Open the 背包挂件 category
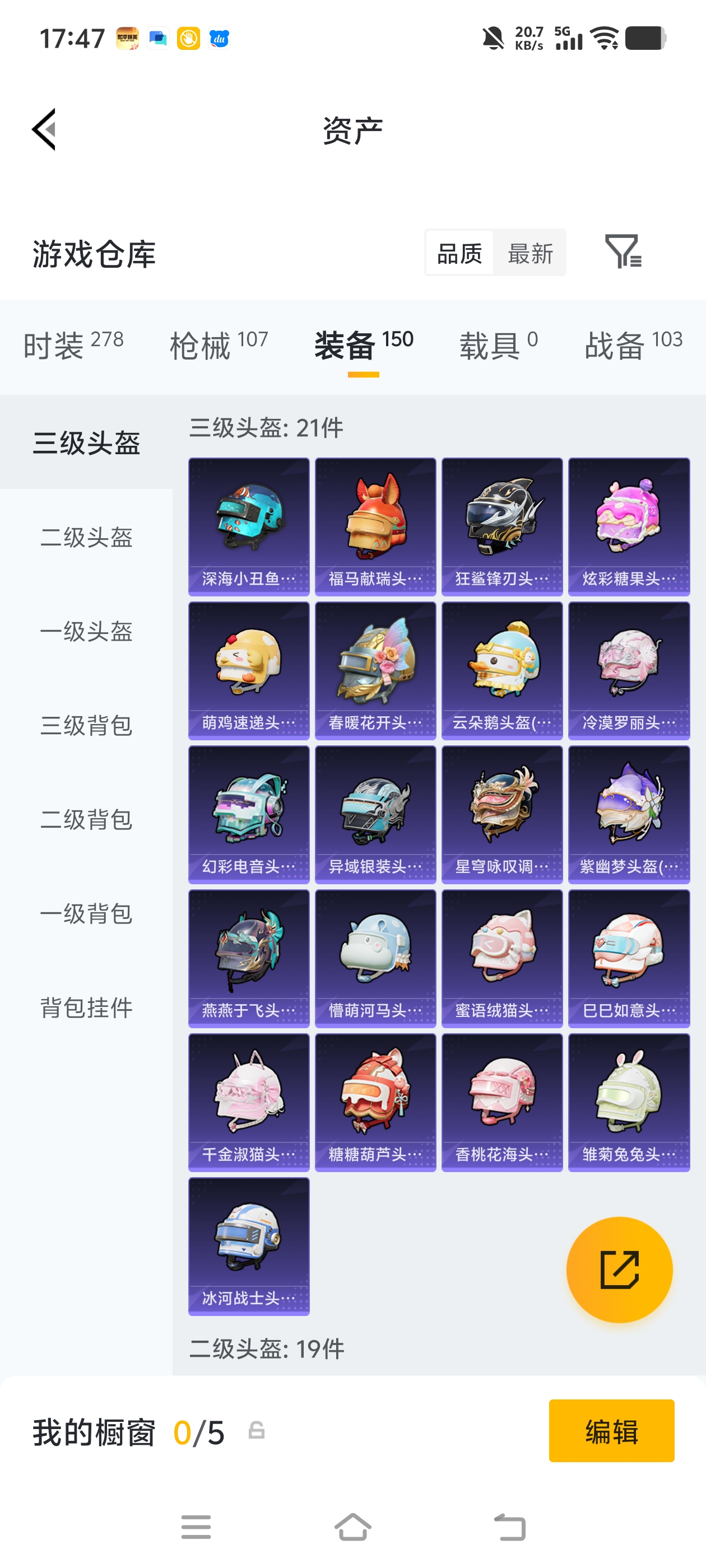Screen dimensions: 706x1568 (86, 1007)
